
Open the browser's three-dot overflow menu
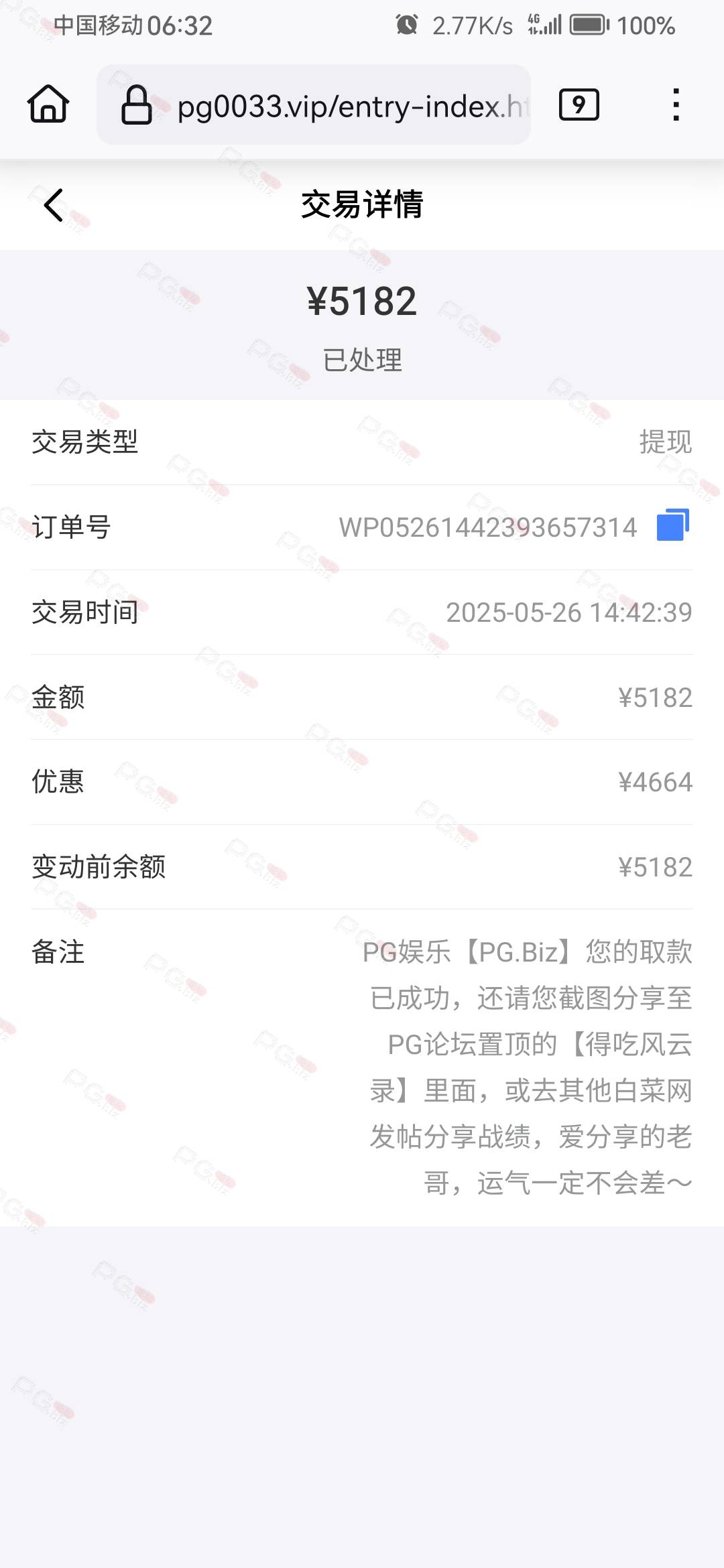tap(676, 105)
